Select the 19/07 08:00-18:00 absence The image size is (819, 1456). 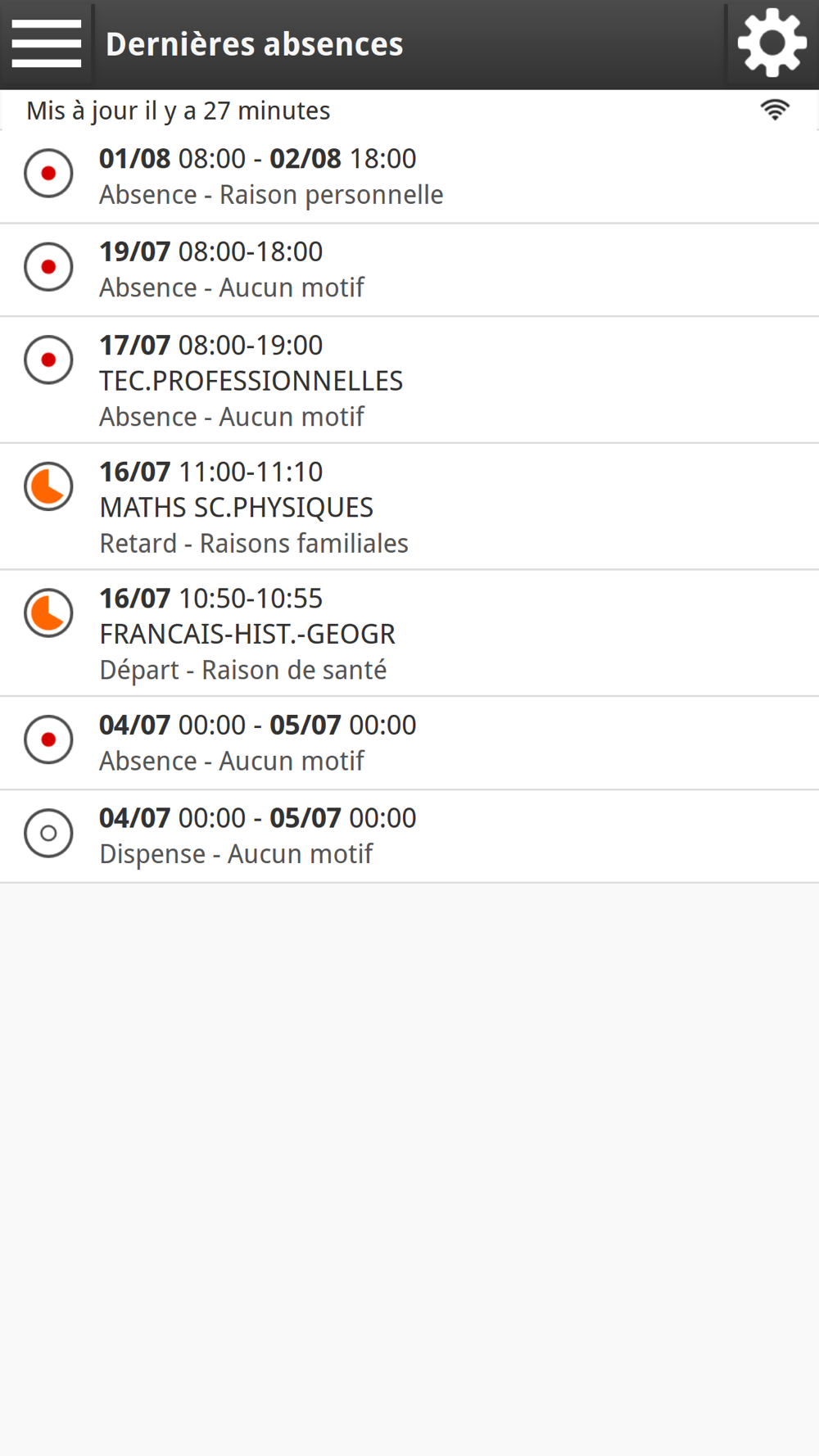click(409, 270)
